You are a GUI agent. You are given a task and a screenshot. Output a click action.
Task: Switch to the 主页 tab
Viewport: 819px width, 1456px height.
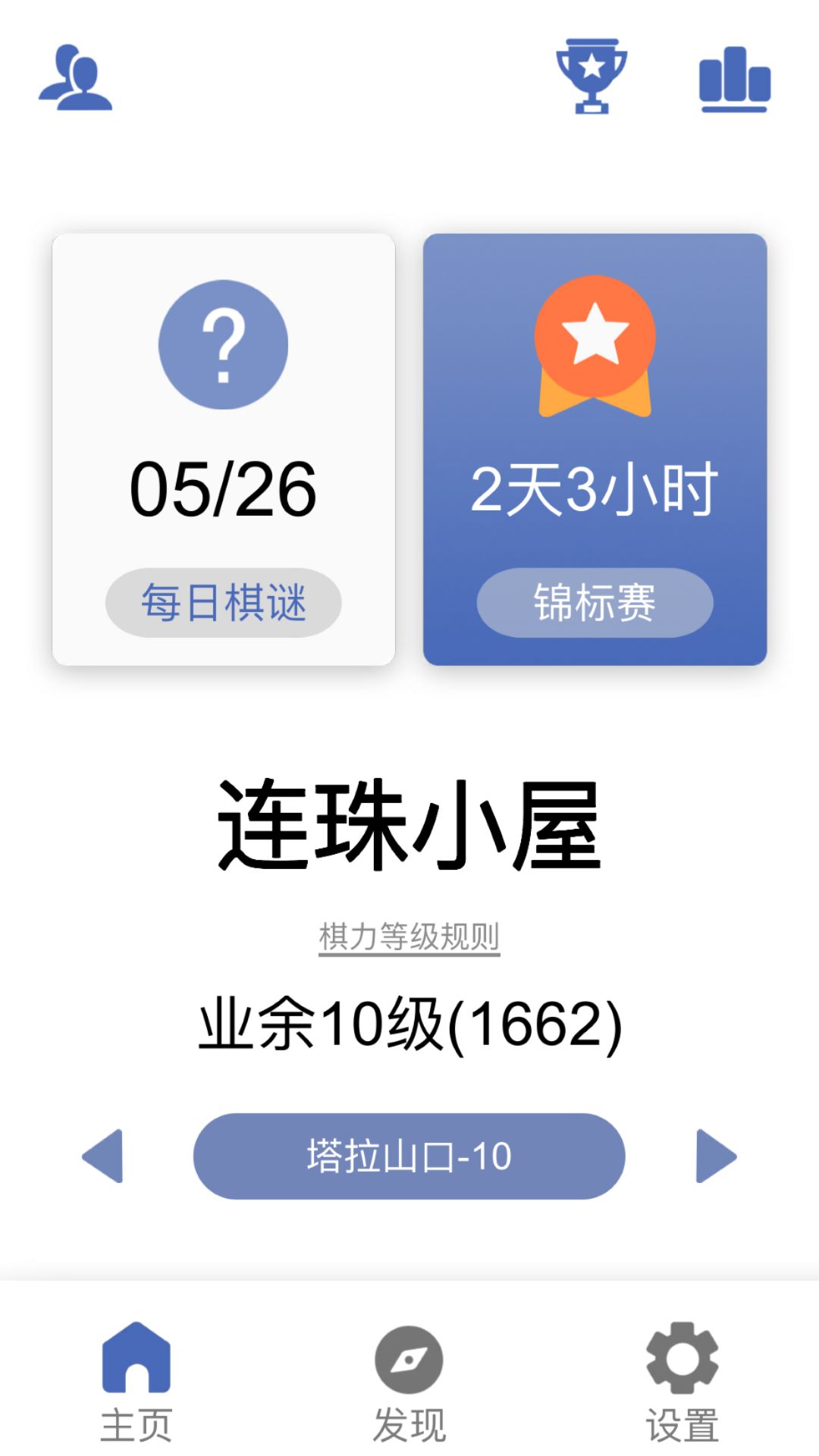(x=136, y=1382)
